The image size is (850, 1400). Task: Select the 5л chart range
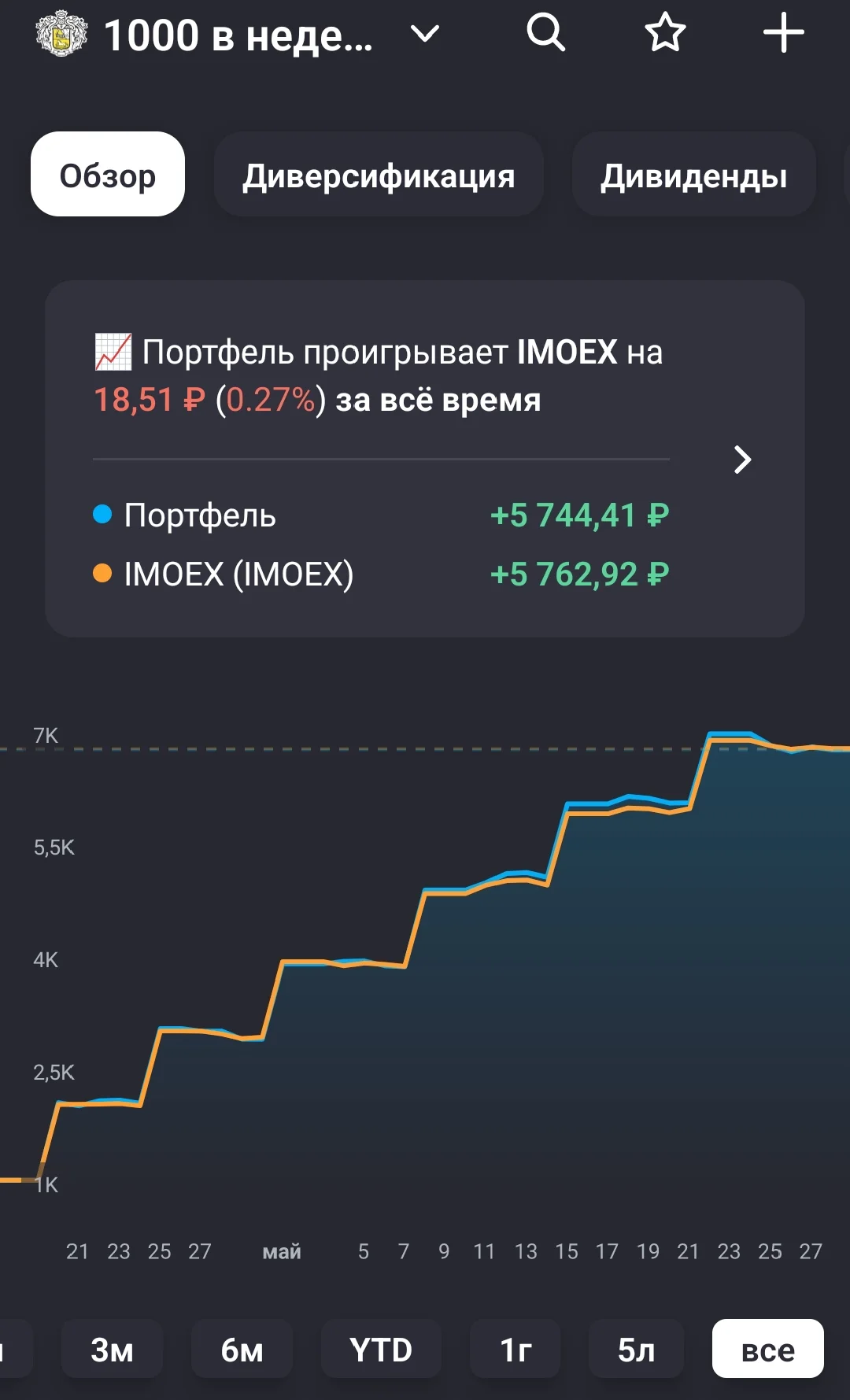coord(636,1350)
